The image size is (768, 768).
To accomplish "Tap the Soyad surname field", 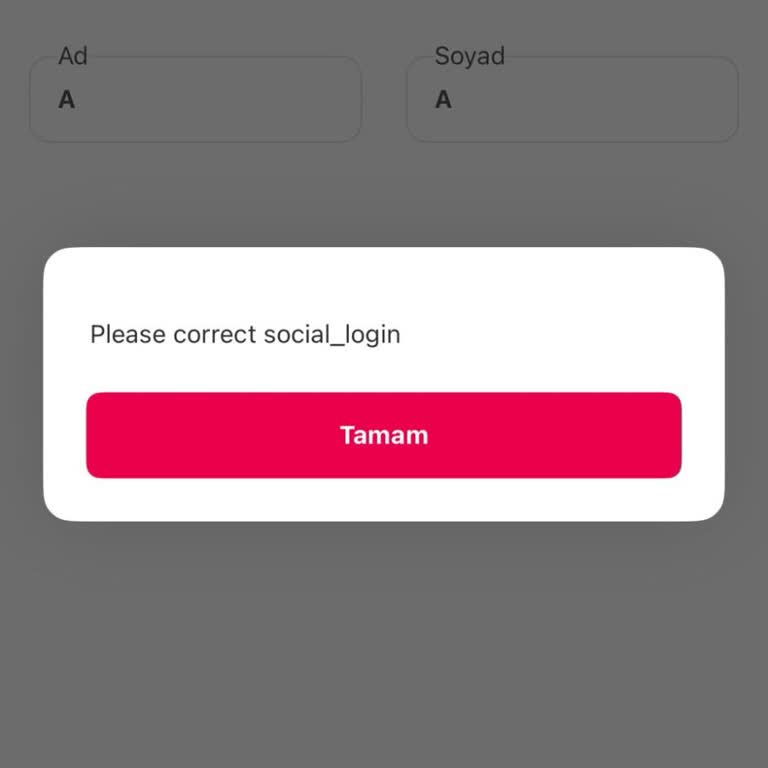I will [571, 100].
